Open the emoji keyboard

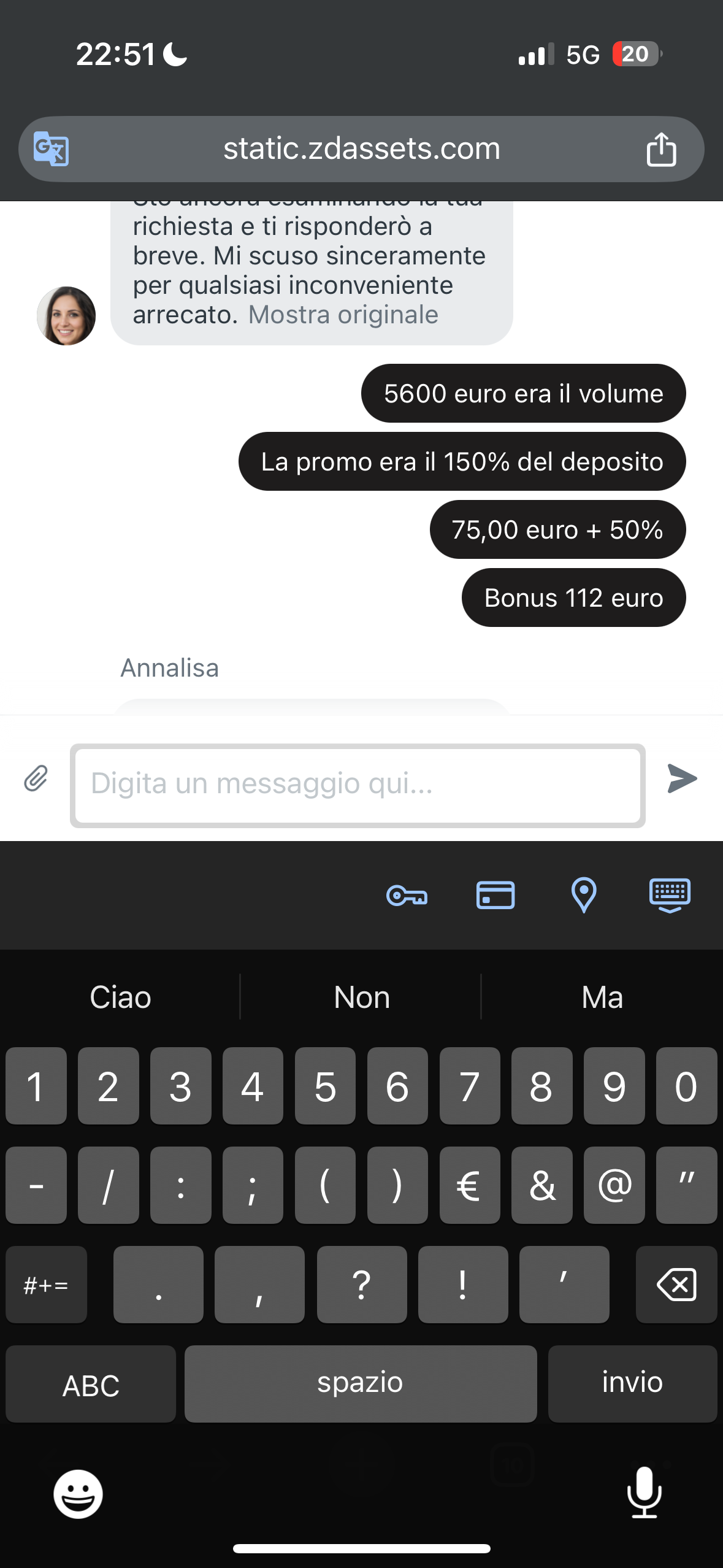[x=78, y=1494]
